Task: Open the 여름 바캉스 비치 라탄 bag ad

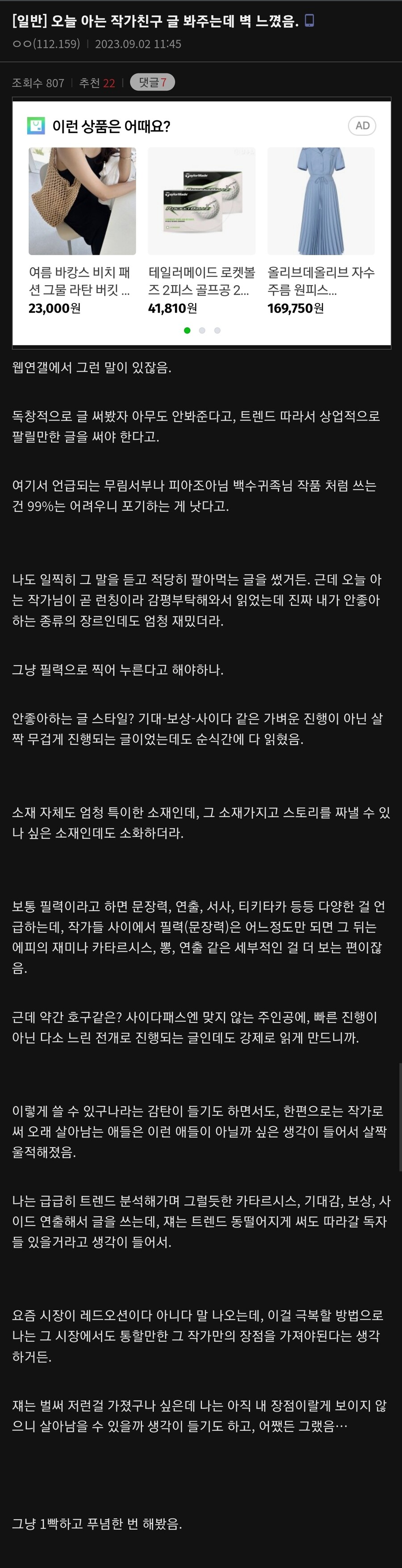Action: pos(82,202)
